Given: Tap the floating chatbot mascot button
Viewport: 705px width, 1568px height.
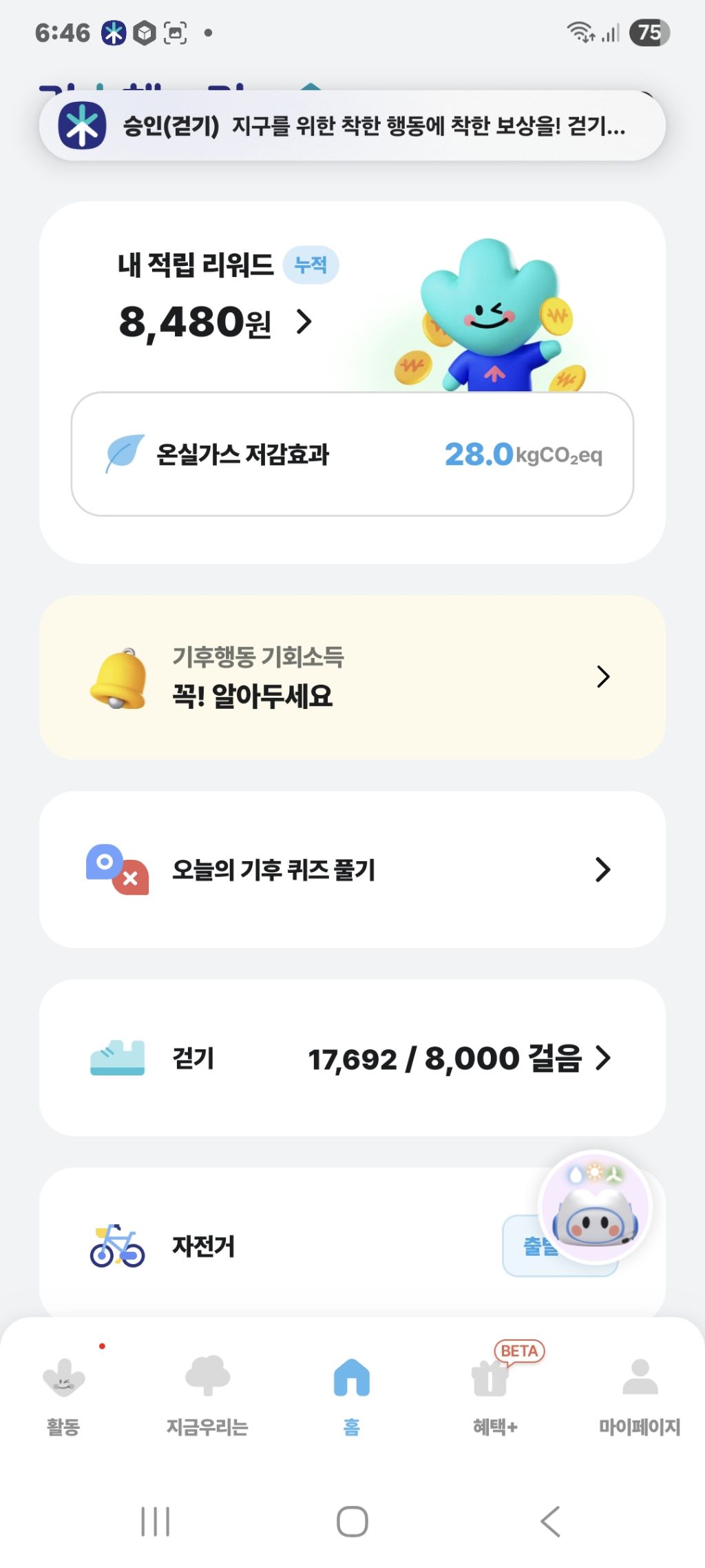Looking at the screenshot, I should [x=596, y=1207].
